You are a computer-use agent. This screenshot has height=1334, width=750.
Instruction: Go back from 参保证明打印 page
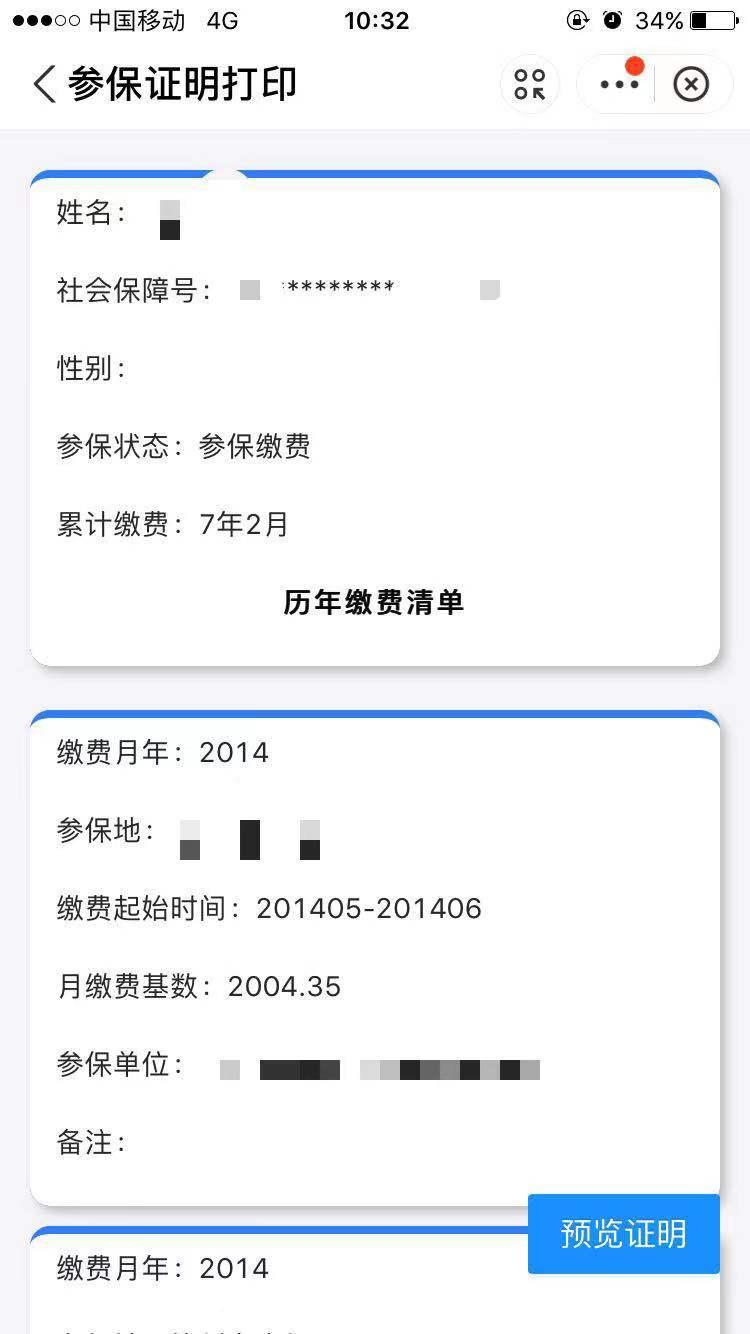(44, 84)
